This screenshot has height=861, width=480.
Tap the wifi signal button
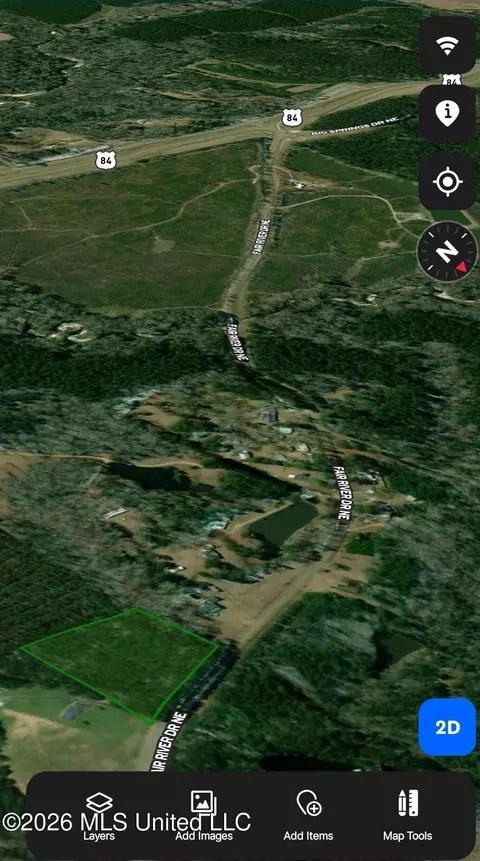pos(448,46)
